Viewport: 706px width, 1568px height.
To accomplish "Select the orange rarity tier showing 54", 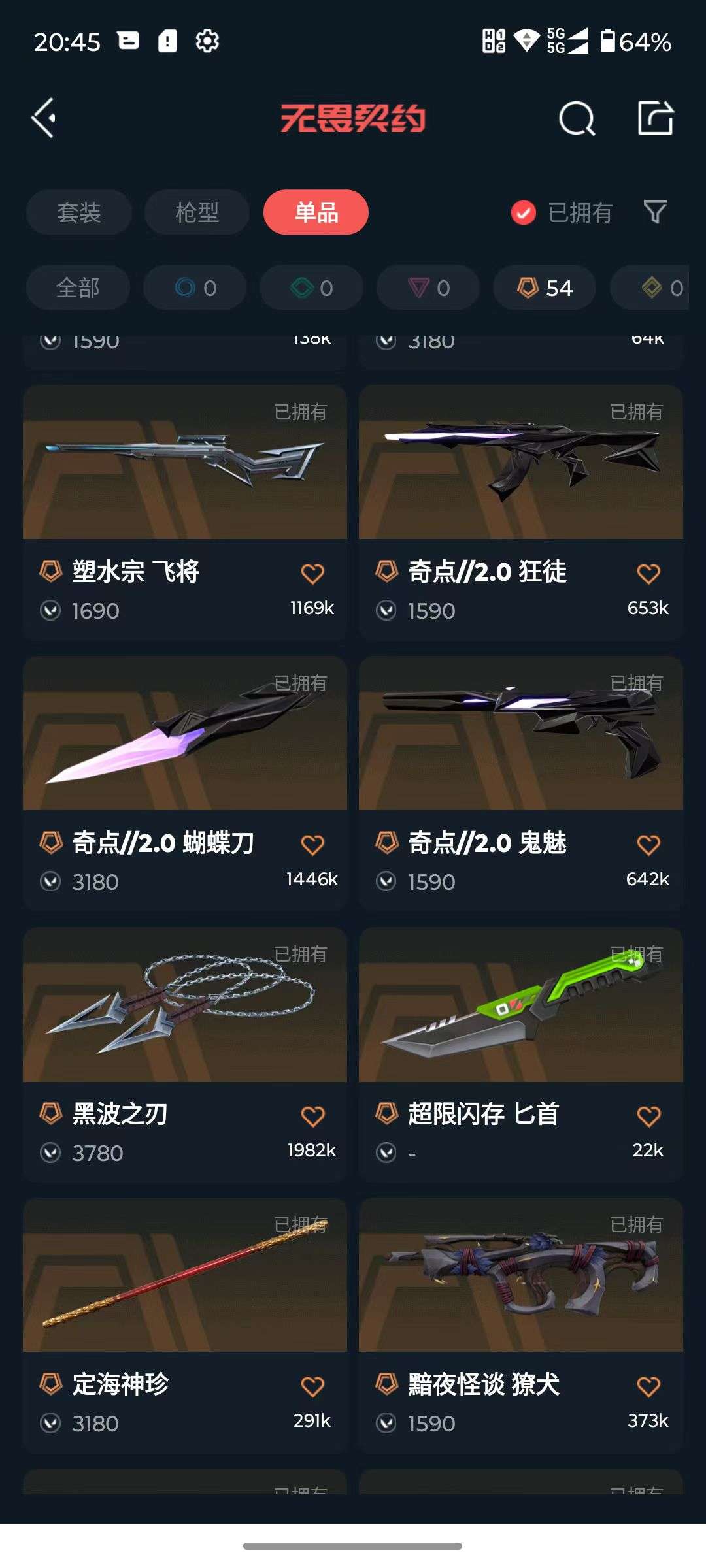I will 543,287.
